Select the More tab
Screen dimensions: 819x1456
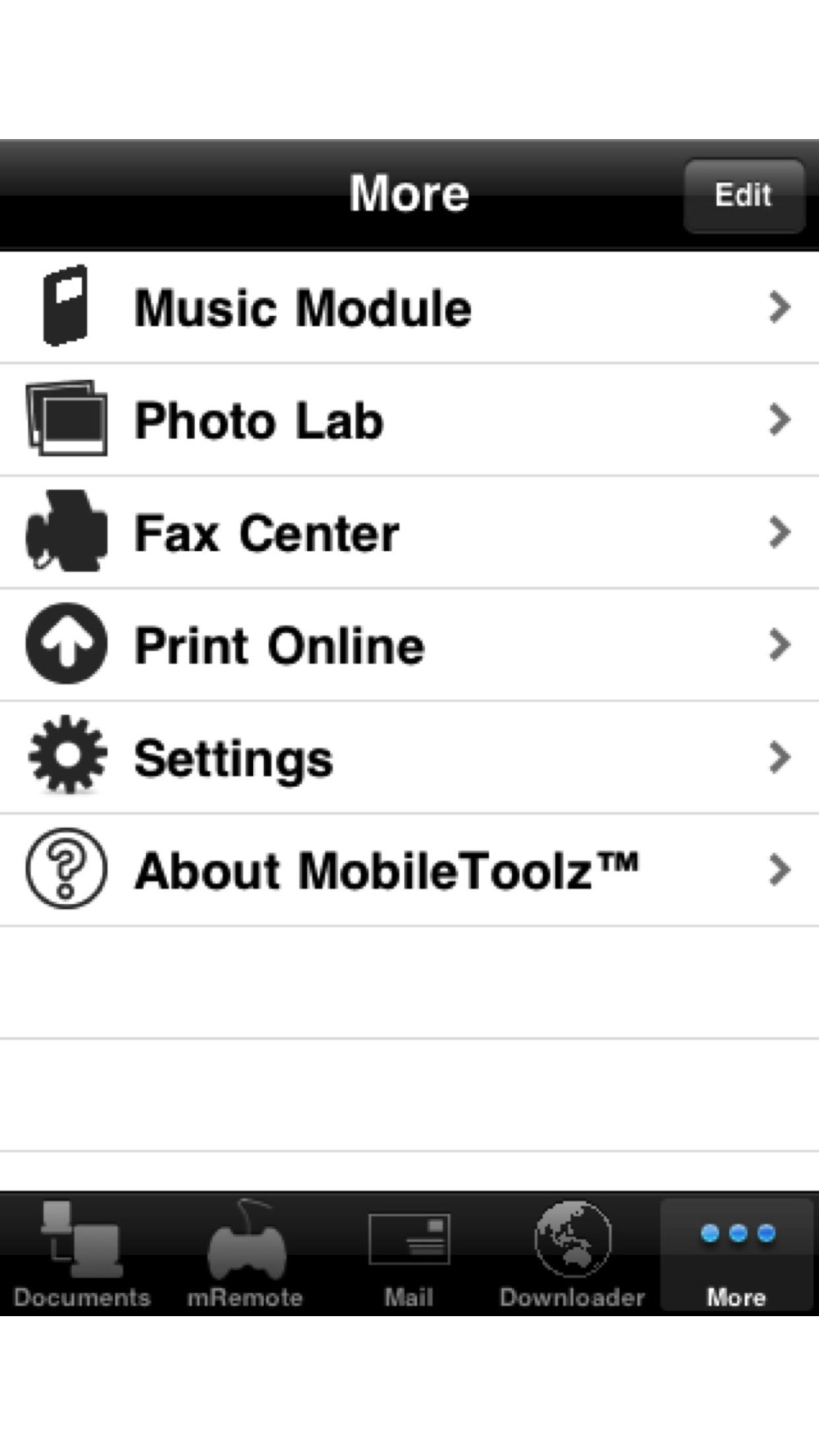(736, 1254)
